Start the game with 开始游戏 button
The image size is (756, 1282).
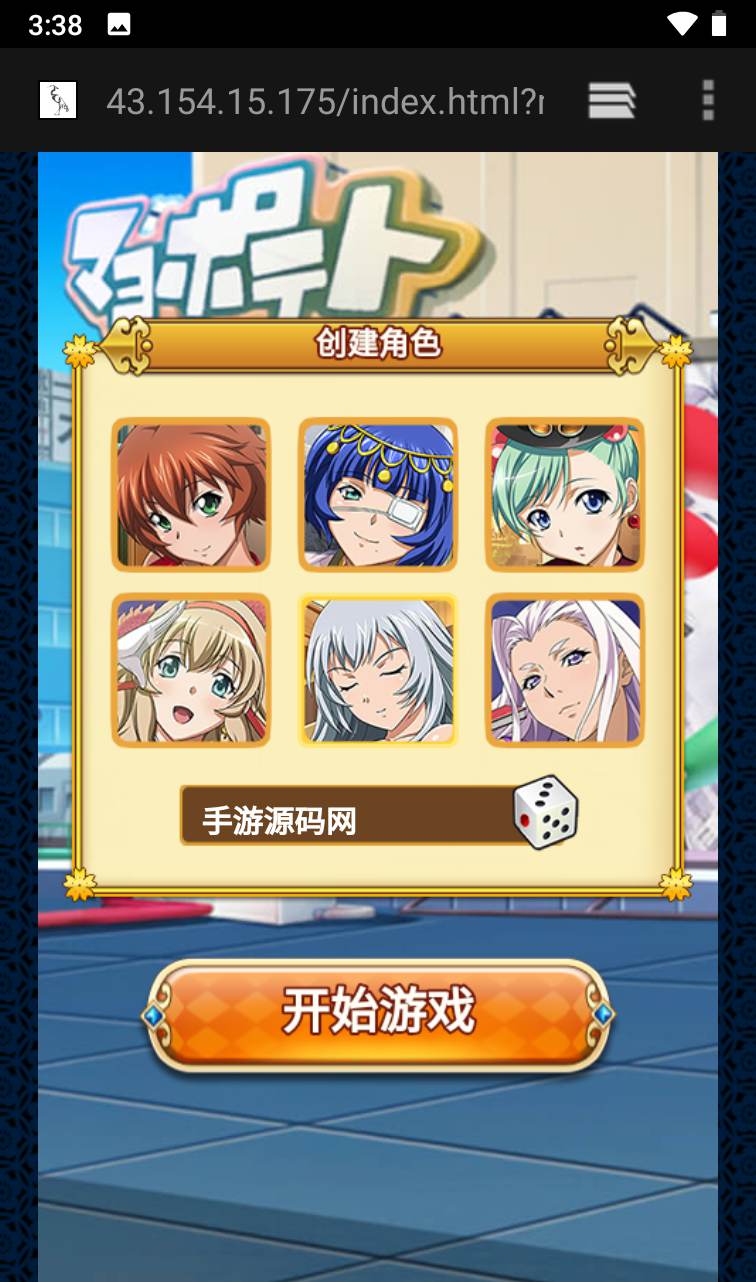pyautogui.click(x=378, y=1013)
